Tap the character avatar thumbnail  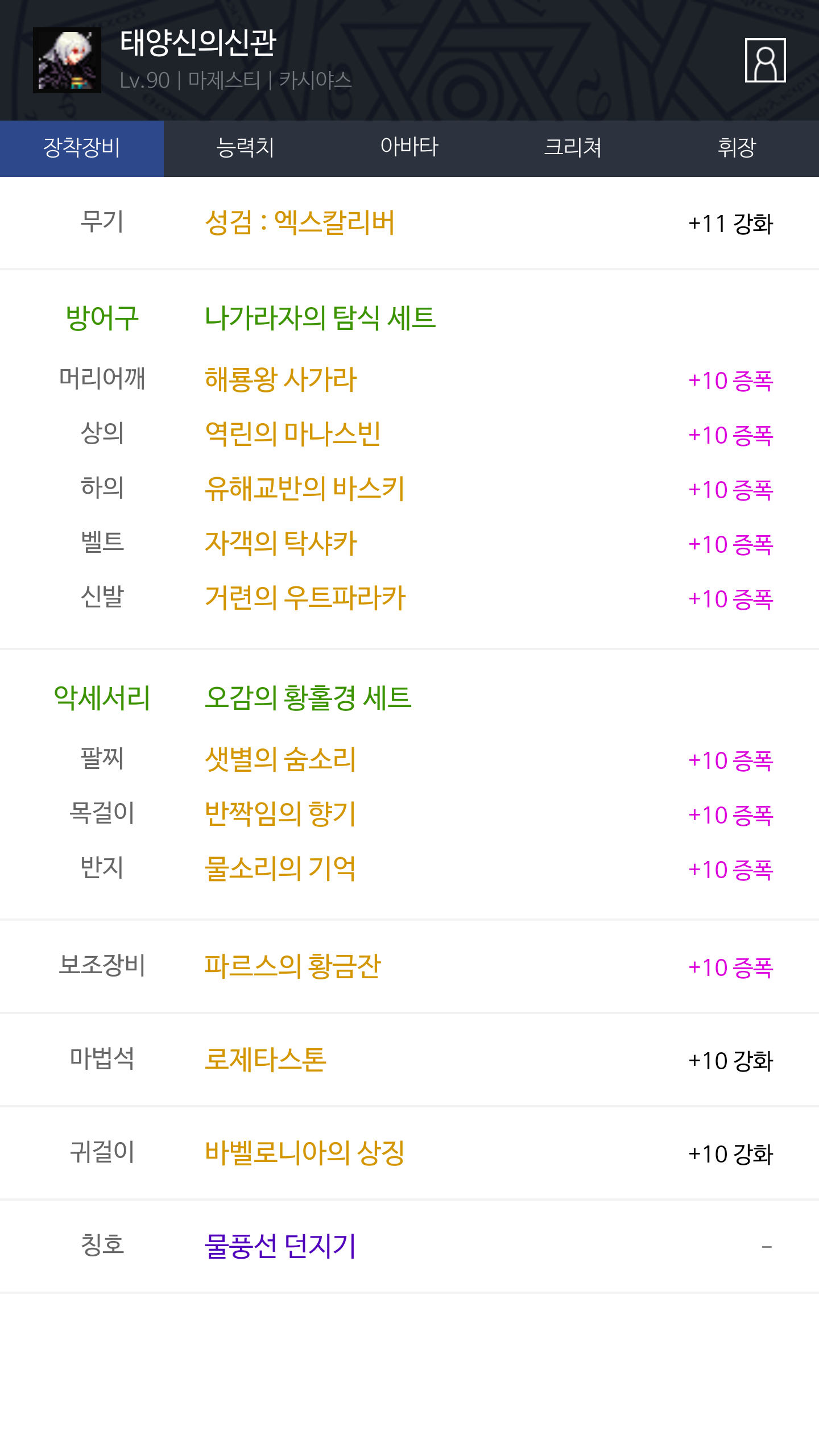pos(67,60)
